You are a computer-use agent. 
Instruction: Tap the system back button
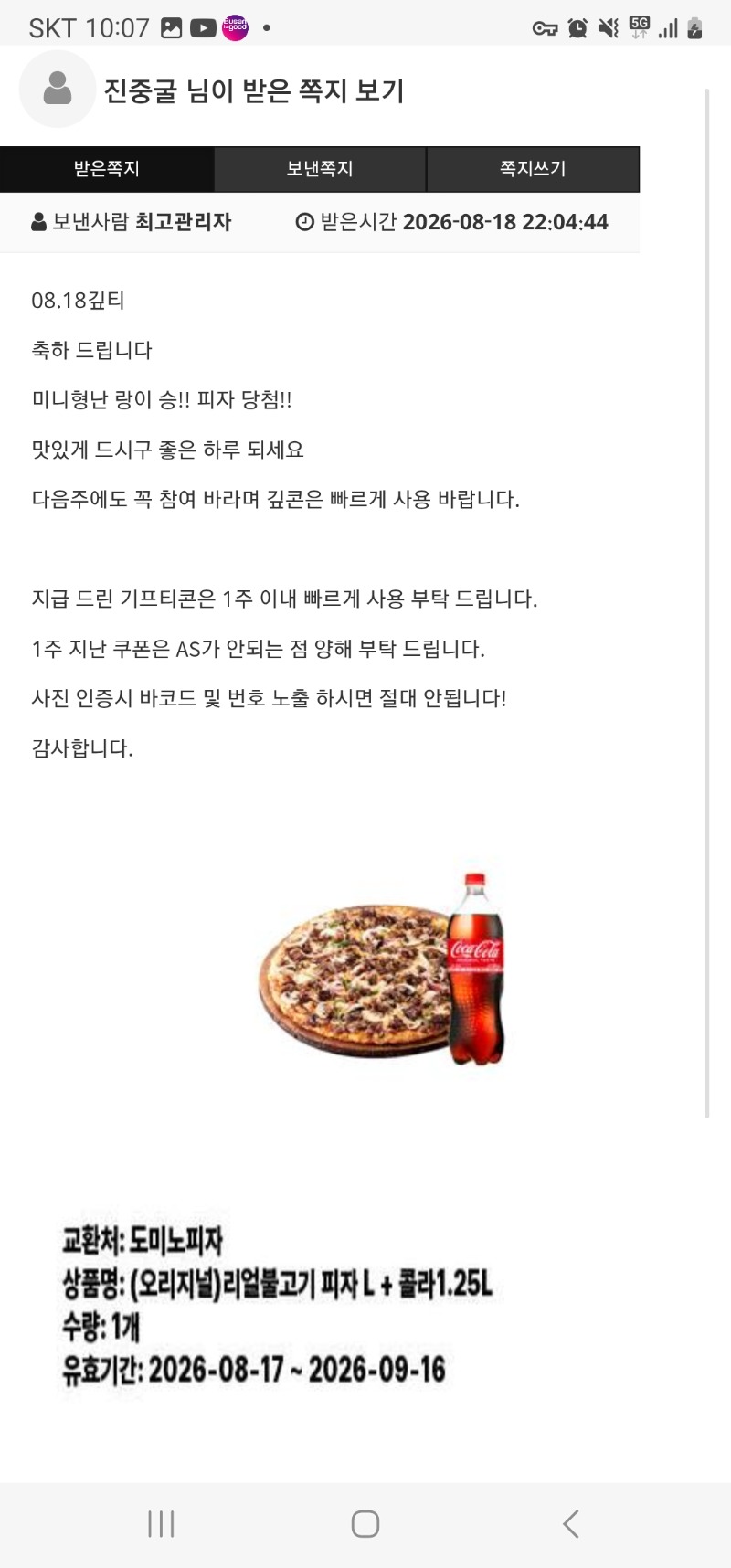(x=571, y=1523)
